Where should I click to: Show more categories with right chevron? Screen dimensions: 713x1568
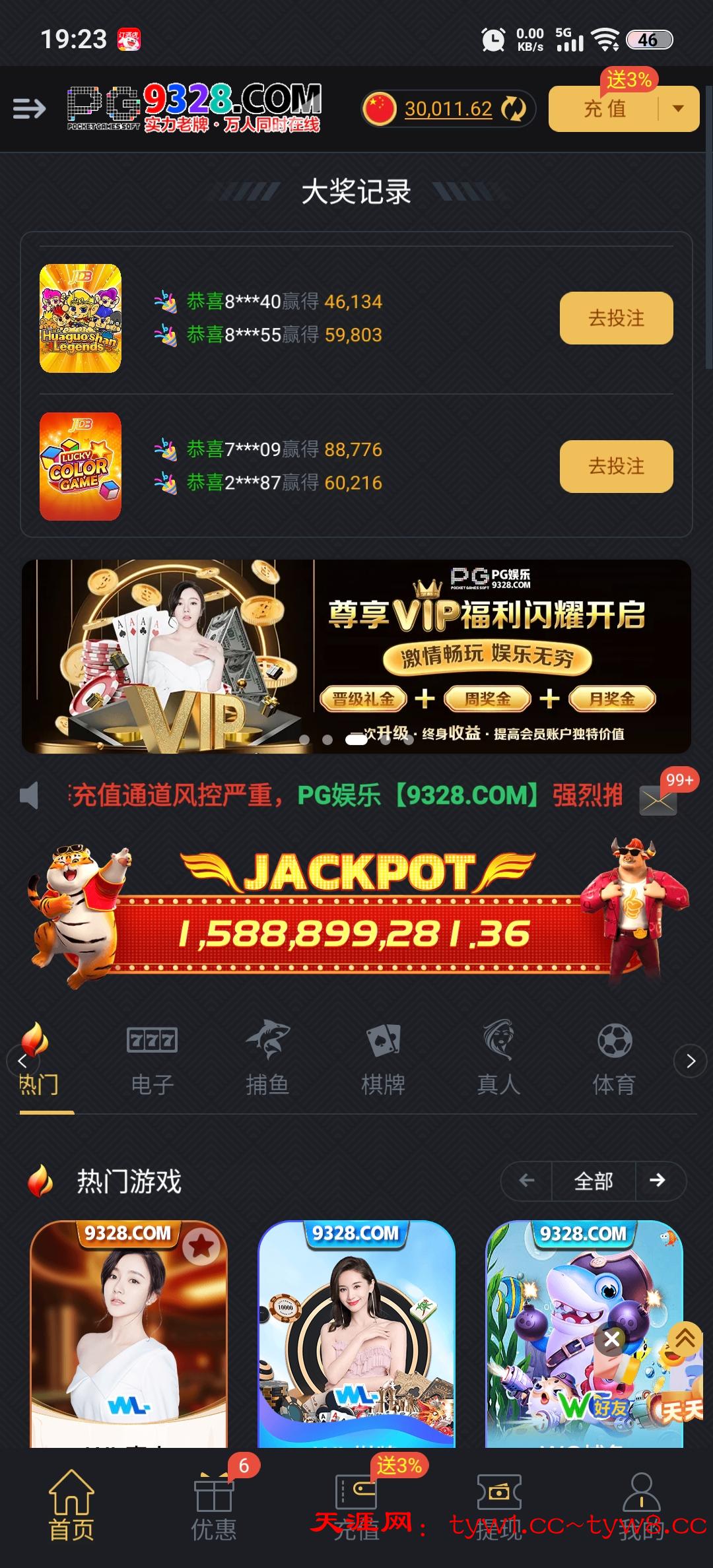(x=691, y=1061)
